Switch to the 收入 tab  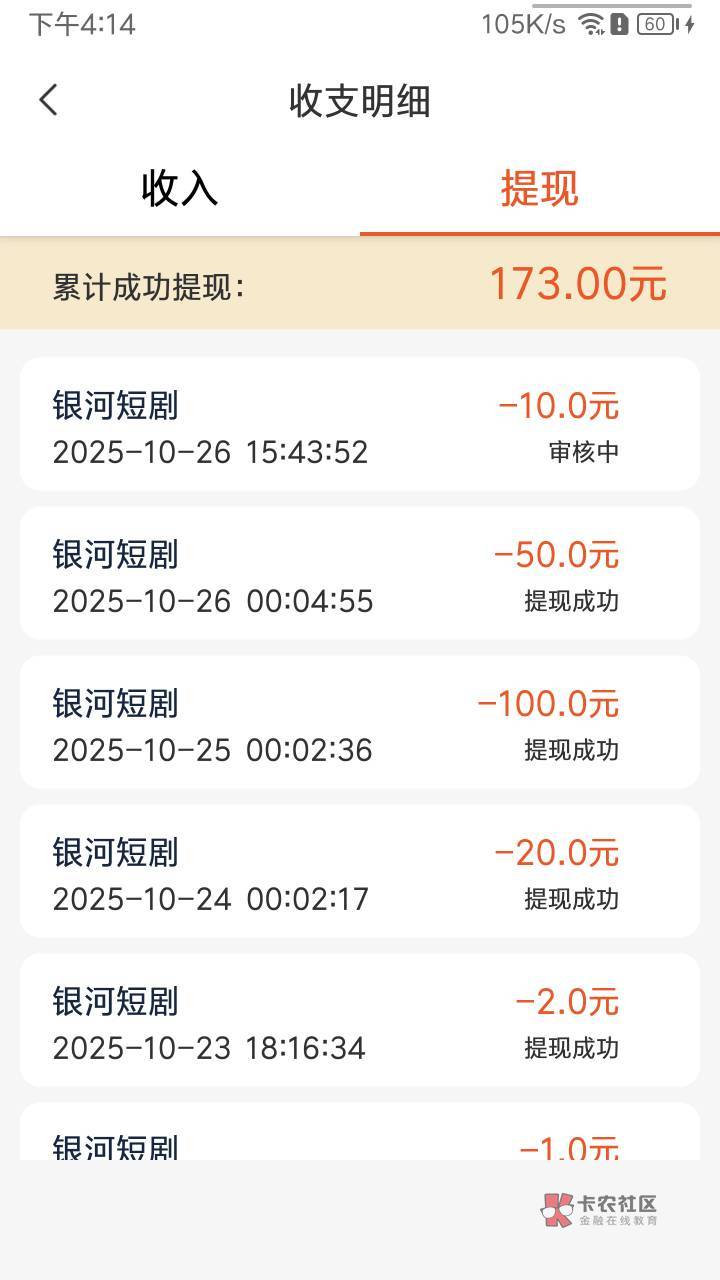(180, 189)
